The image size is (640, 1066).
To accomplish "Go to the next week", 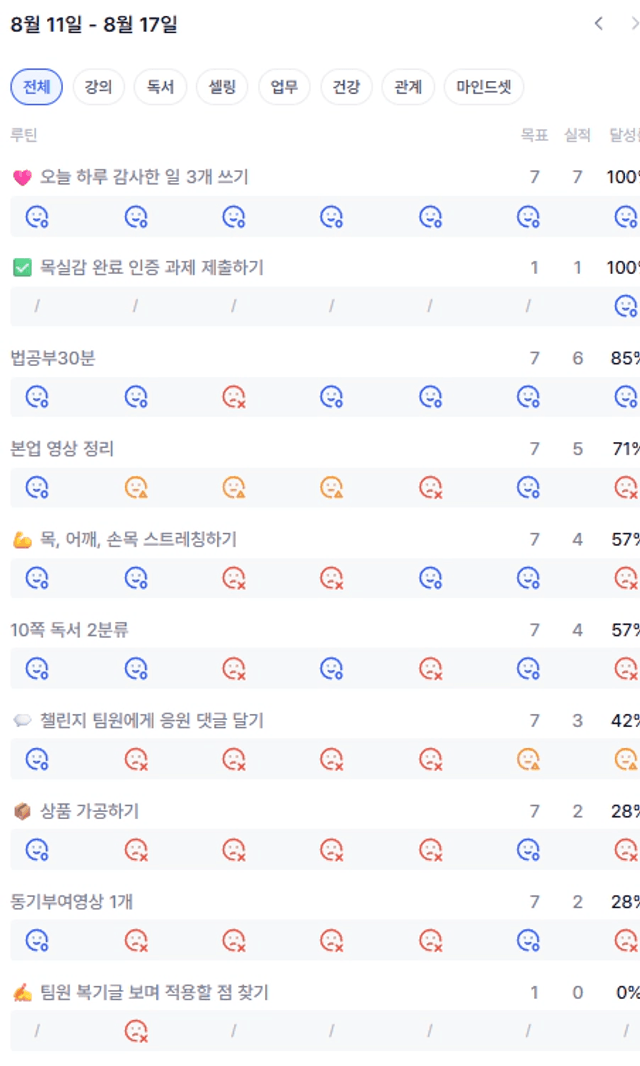I will pos(634,24).
